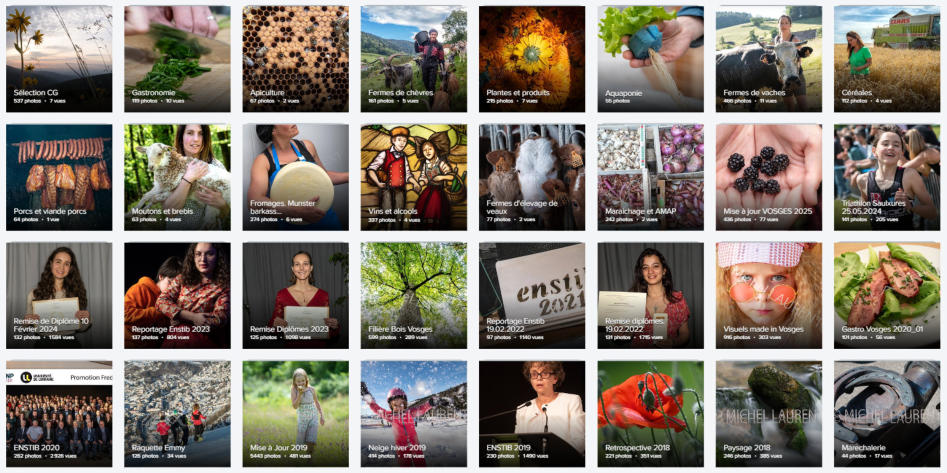Viewport: 947px width, 473px height.
Task: Open the Sélection CG gallery
Action: [58, 58]
